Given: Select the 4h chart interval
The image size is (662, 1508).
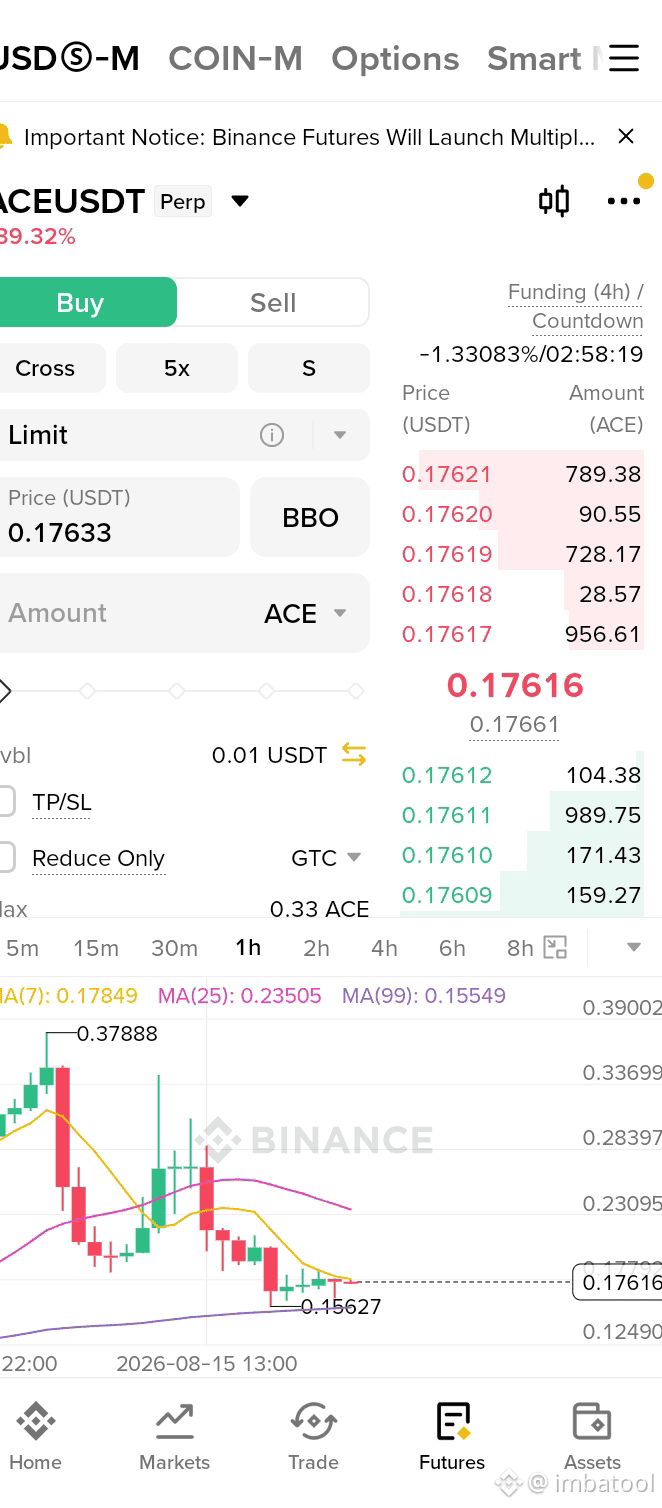Looking at the screenshot, I should click(384, 948).
